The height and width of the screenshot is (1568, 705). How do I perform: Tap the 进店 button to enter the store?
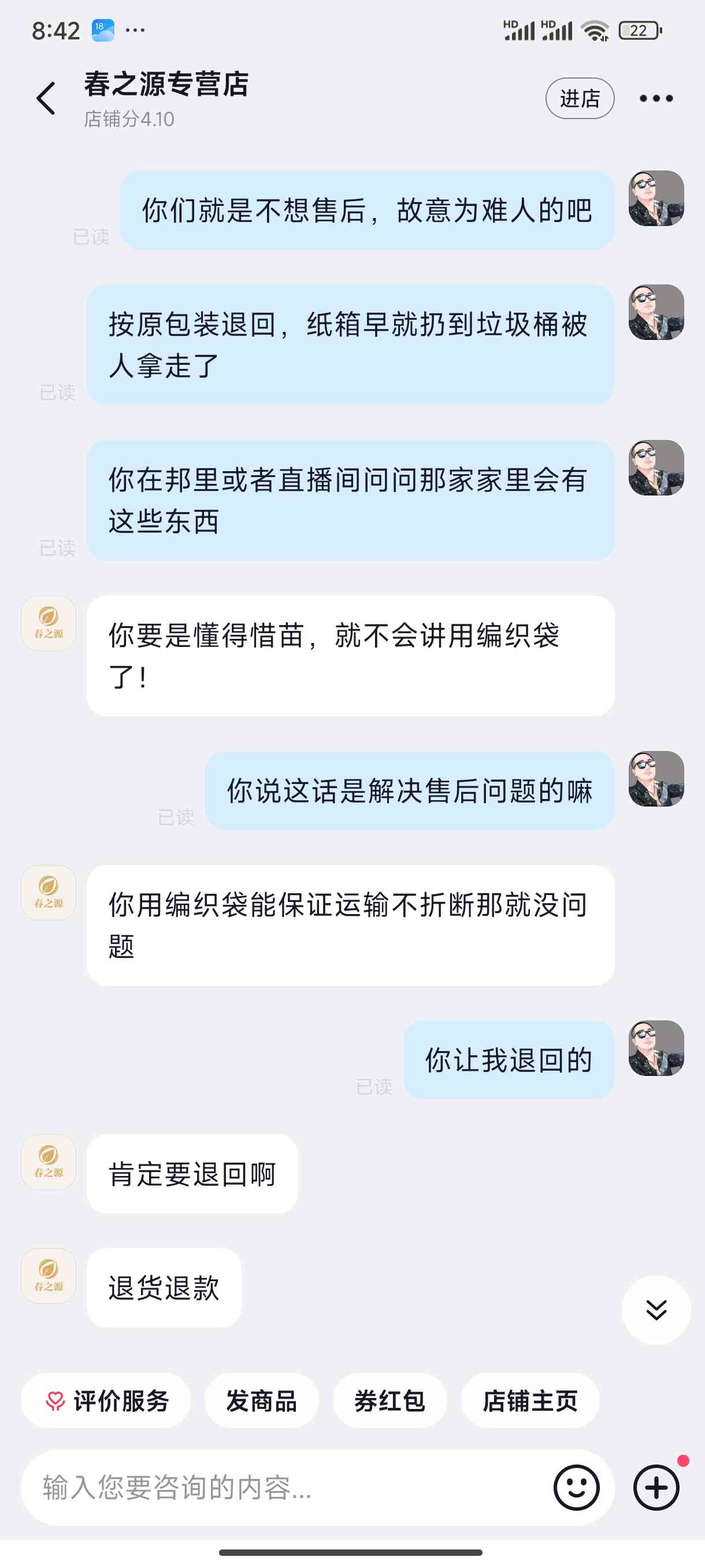coord(579,99)
